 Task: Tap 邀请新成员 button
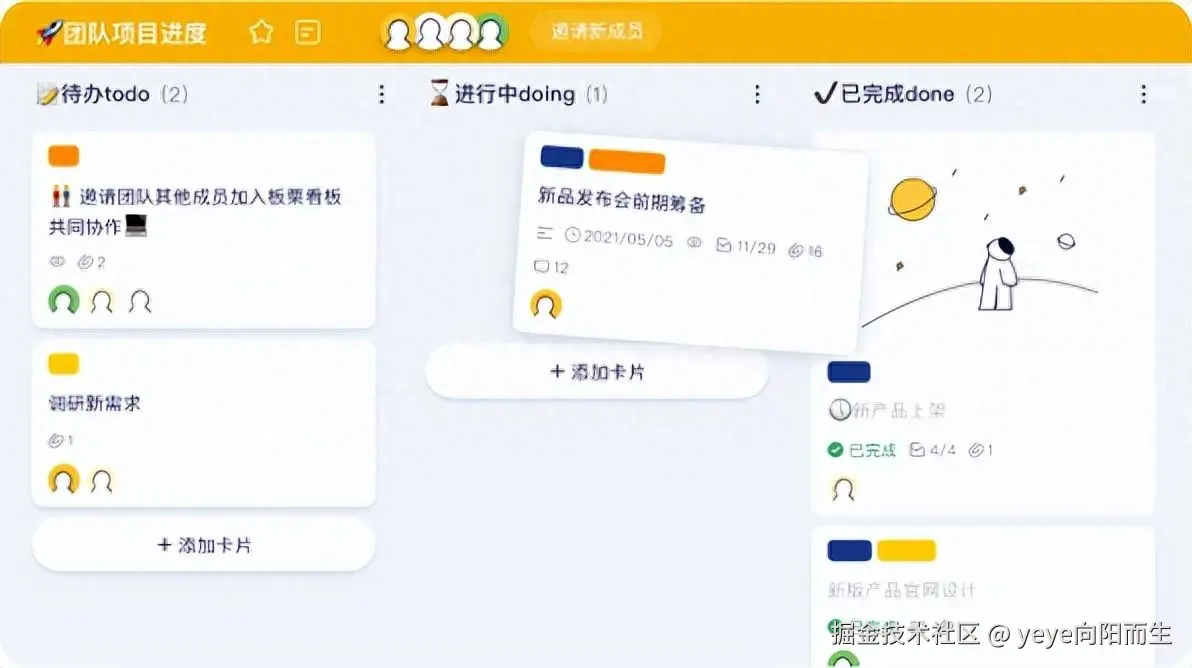pos(597,32)
